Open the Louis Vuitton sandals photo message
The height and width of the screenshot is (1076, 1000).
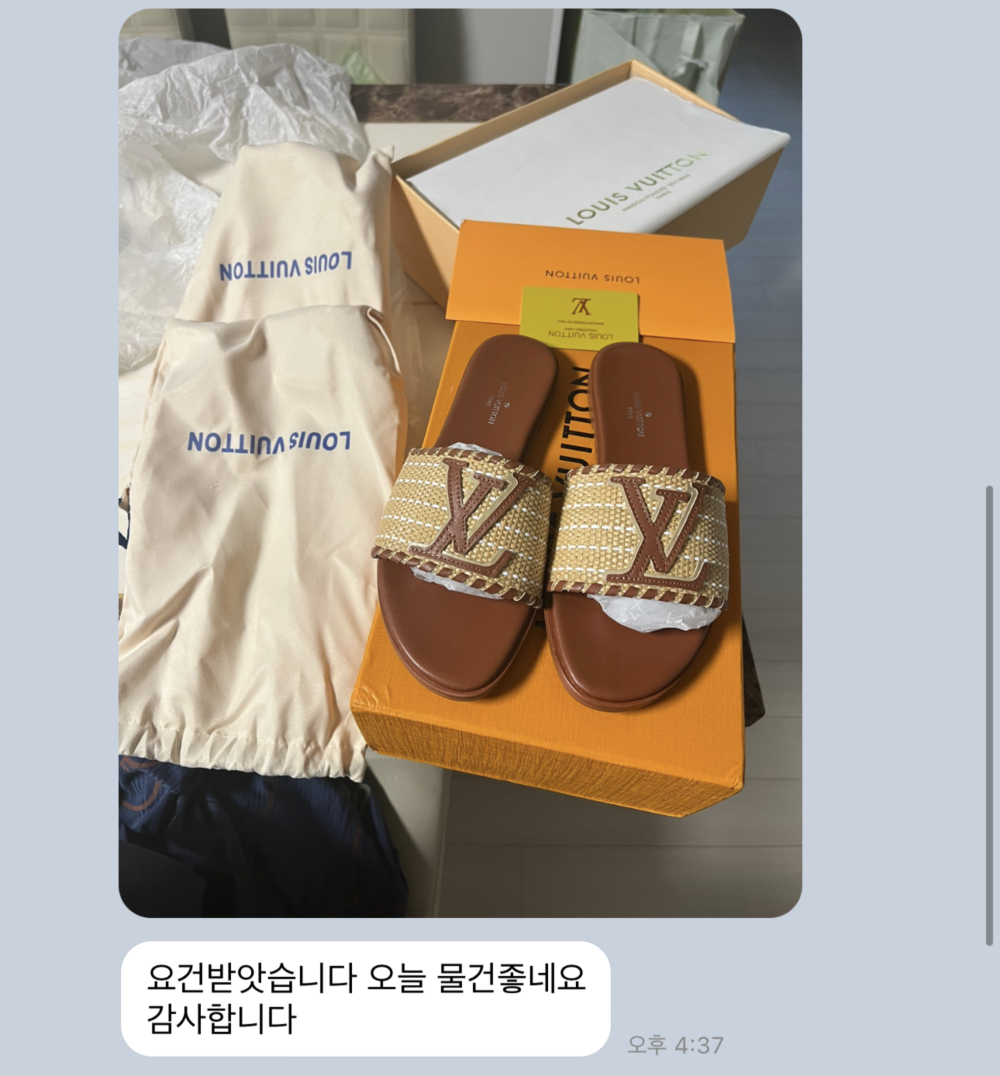[460, 462]
